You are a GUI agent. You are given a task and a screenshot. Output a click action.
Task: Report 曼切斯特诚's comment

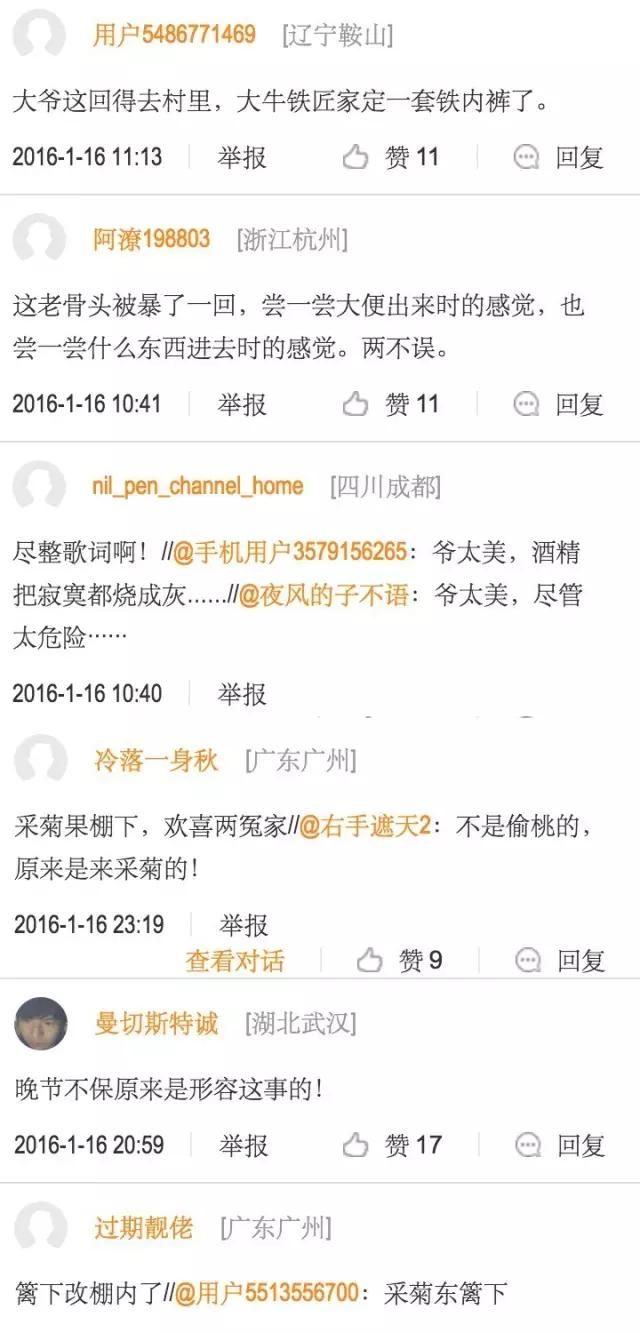click(244, 1144)
